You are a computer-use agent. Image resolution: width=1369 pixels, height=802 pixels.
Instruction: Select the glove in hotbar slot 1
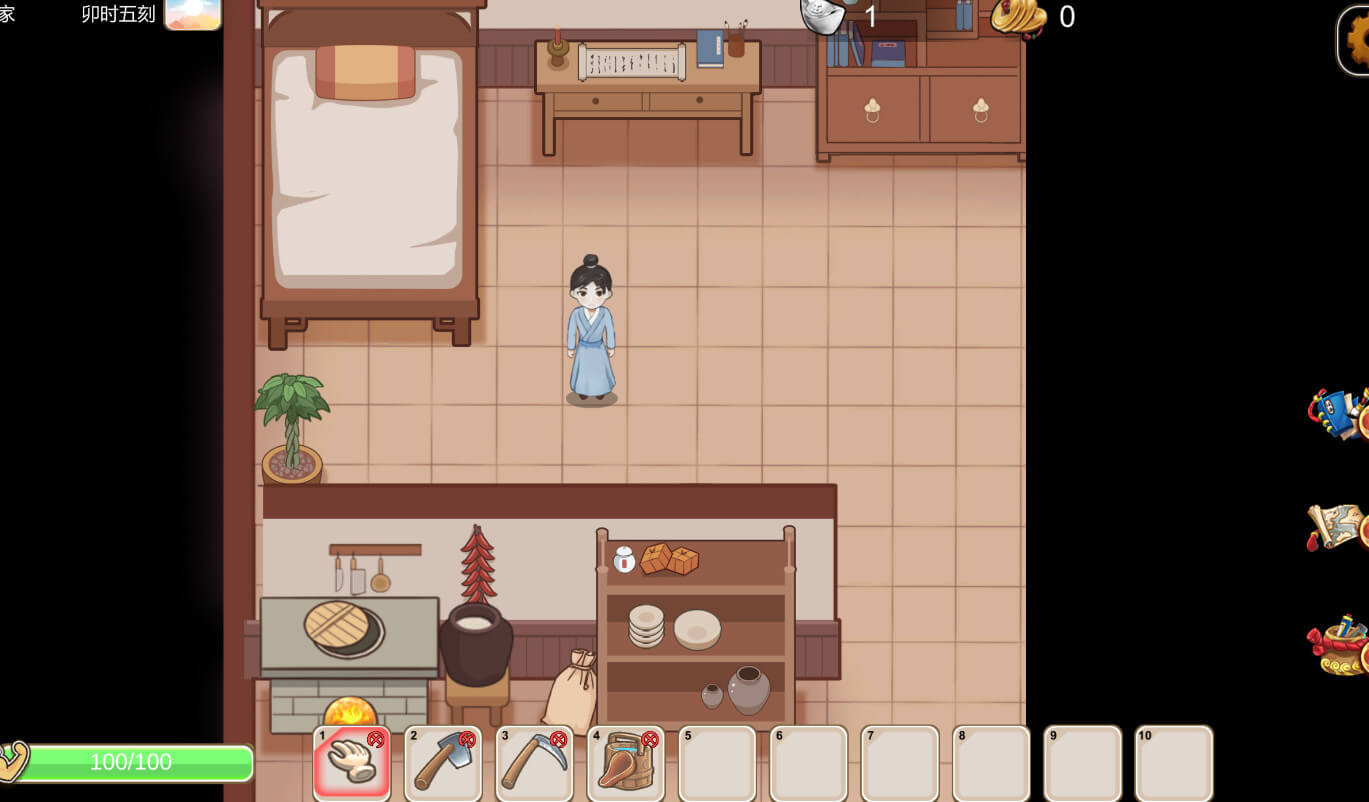tap(352, 763)
